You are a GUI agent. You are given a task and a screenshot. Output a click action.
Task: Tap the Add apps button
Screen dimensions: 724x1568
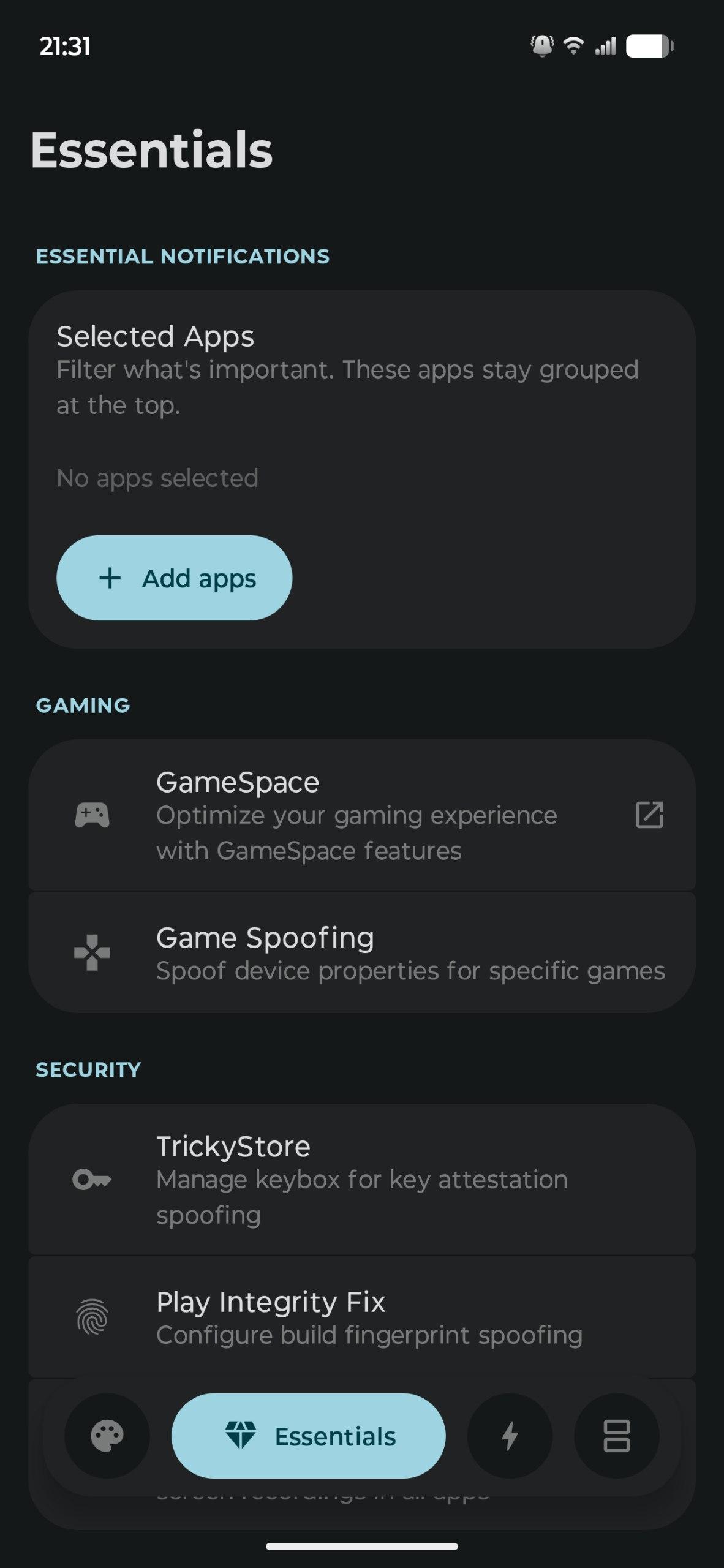174,578
